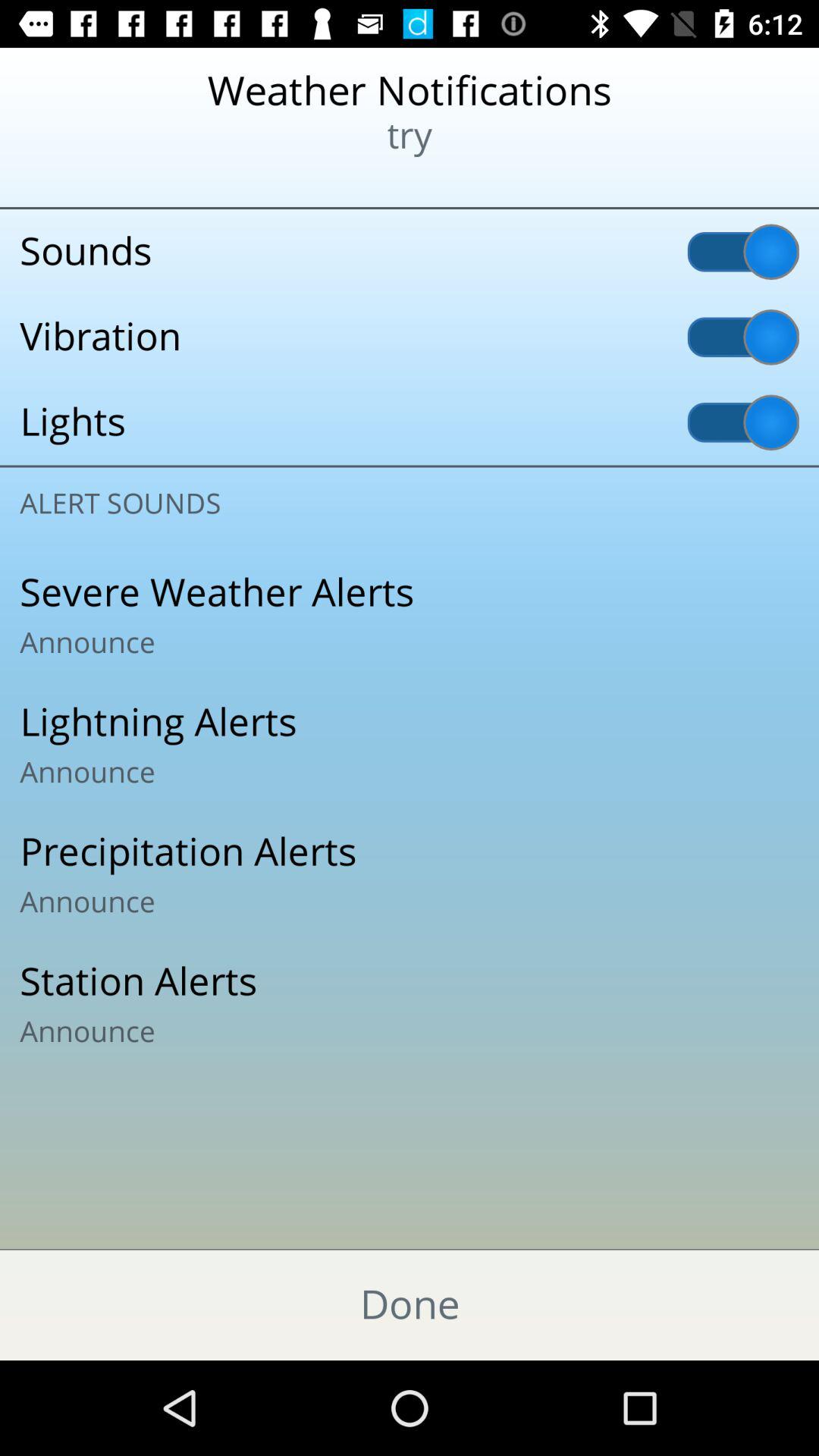Select Precipitation Alerts sound option

409,875
